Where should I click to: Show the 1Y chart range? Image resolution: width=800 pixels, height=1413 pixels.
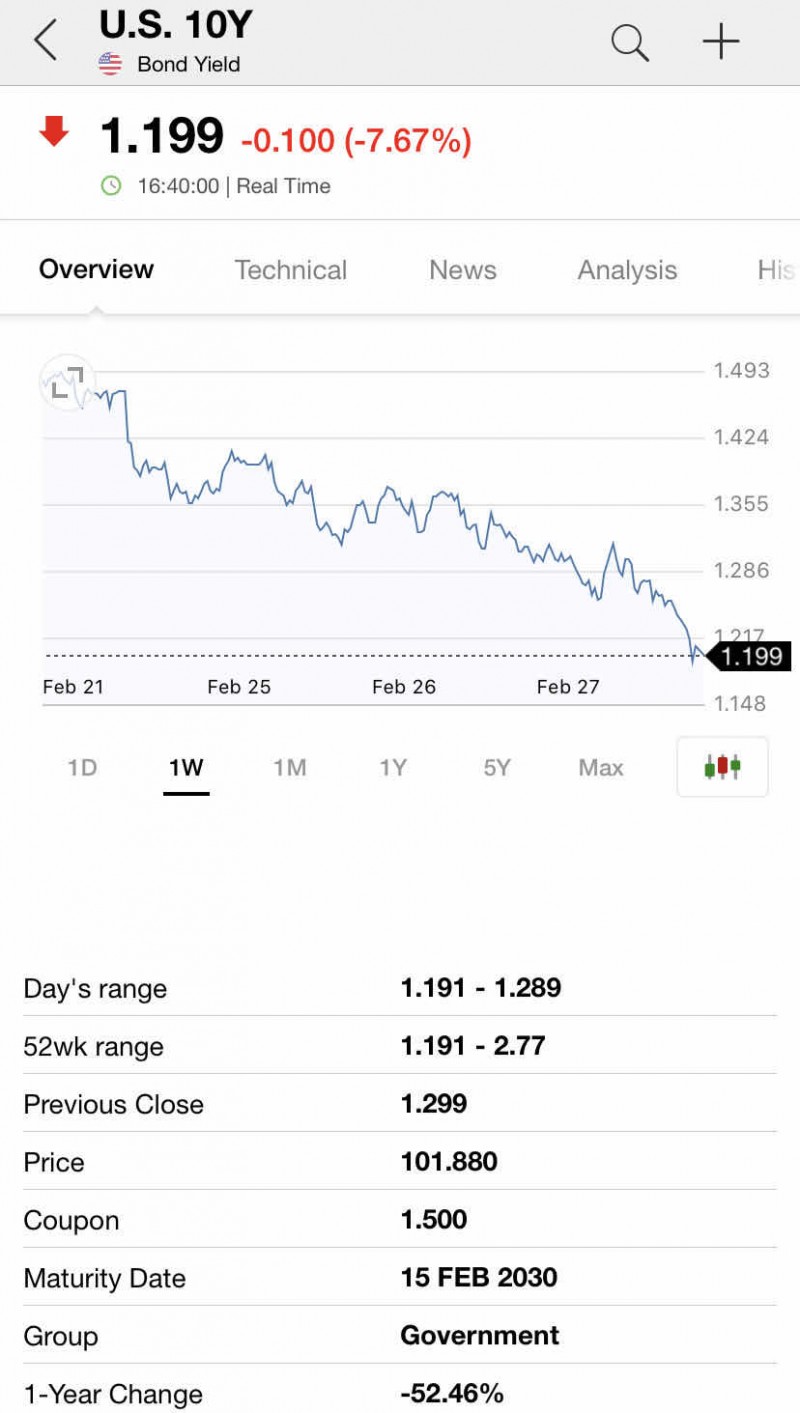[x=393, y=768]
